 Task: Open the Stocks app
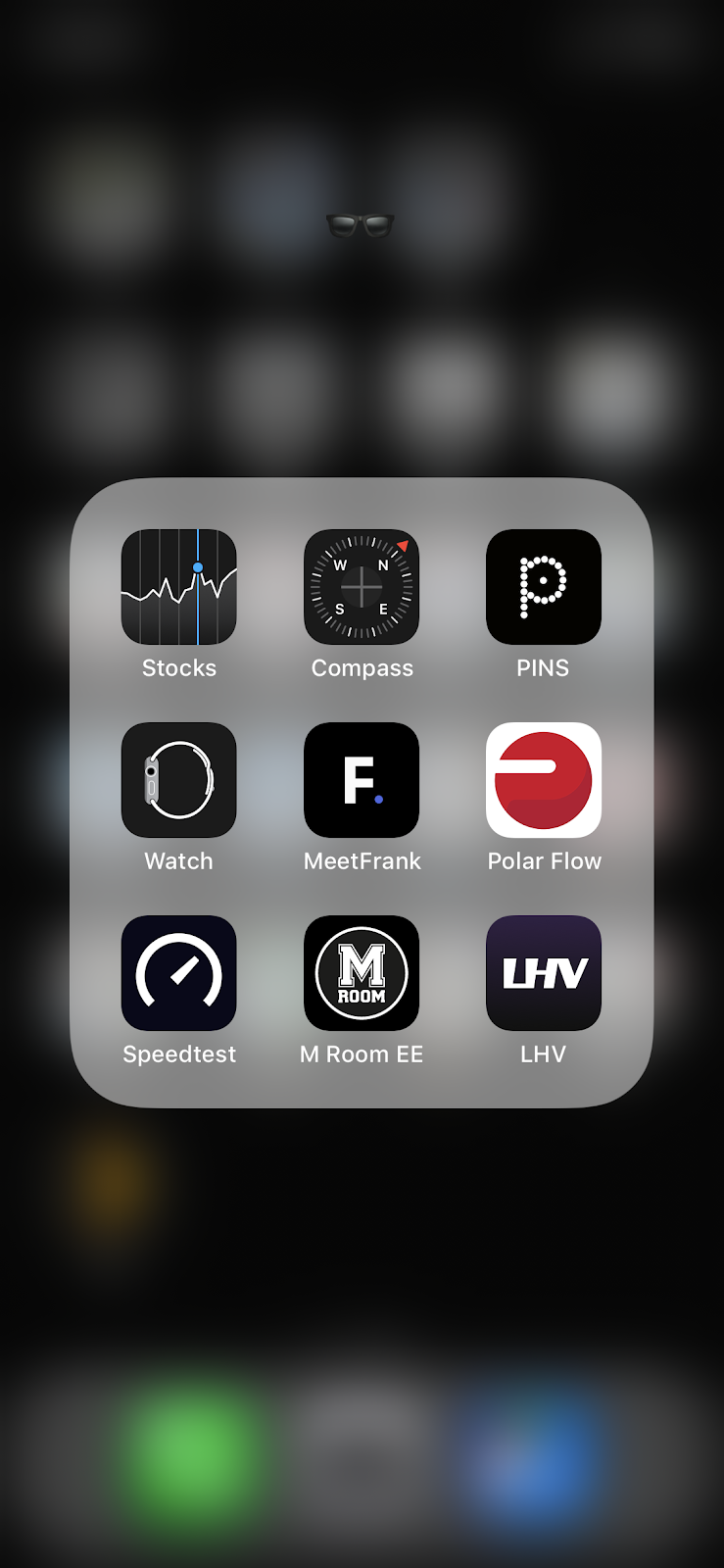[178, 587]
